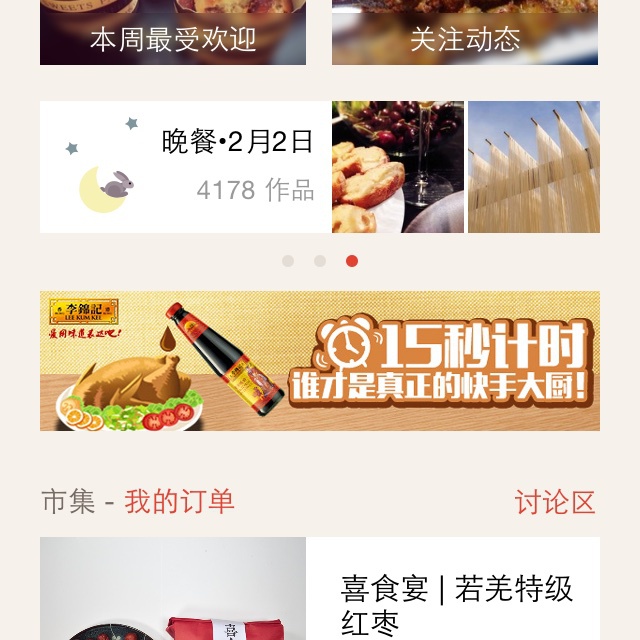Open the Lee Kum Kee 15秒计时 banner
The width and height of the screenshot is (640, 640).
[x=320, y=361]
